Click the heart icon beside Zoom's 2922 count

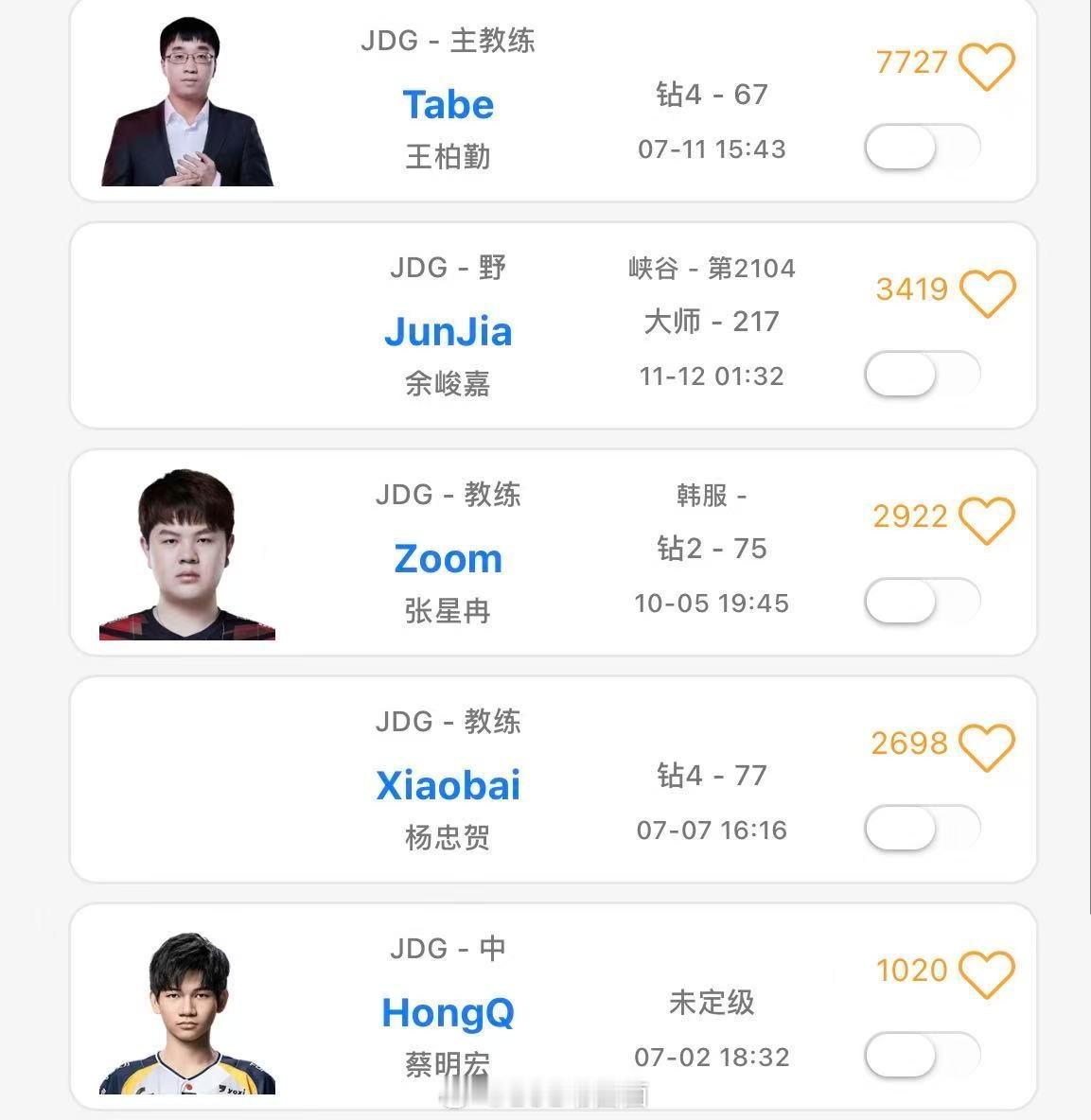(988, 517)
